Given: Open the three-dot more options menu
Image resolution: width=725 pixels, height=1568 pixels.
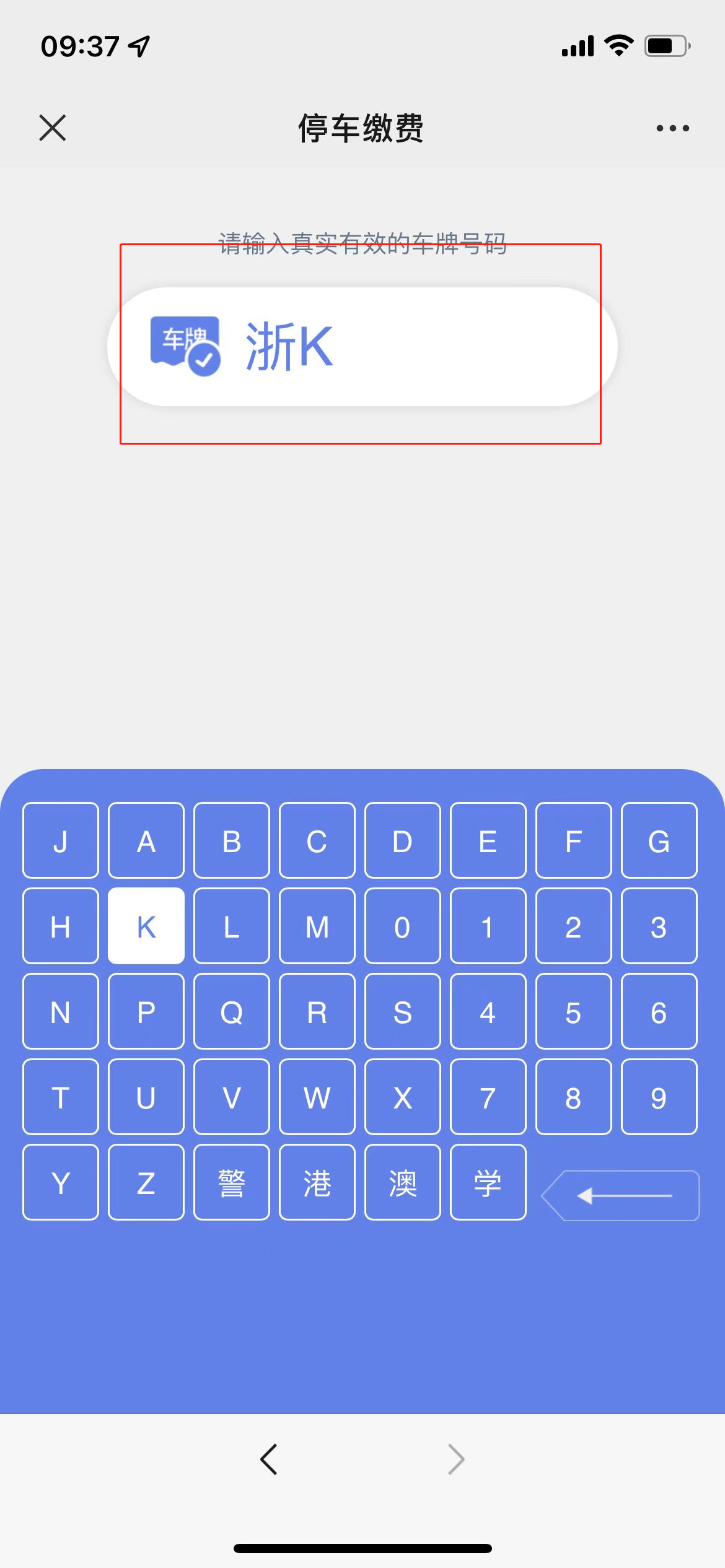Looking at the screenshot, I should click(672, 128).
